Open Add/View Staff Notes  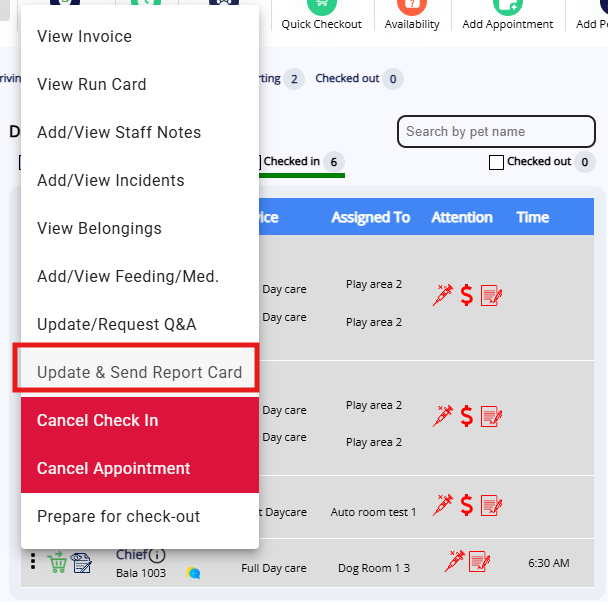119,133
